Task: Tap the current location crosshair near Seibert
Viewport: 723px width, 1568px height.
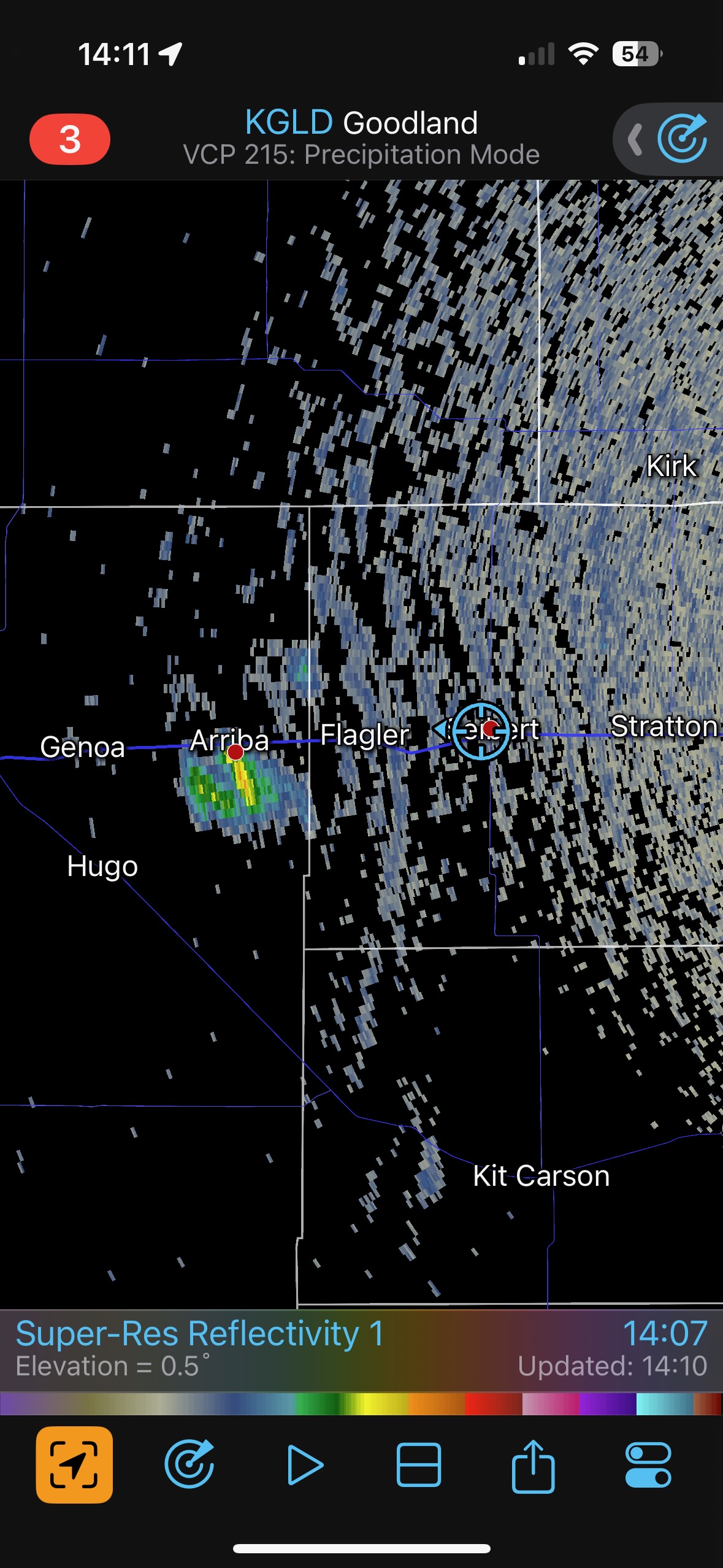Action: pos(481,731)
